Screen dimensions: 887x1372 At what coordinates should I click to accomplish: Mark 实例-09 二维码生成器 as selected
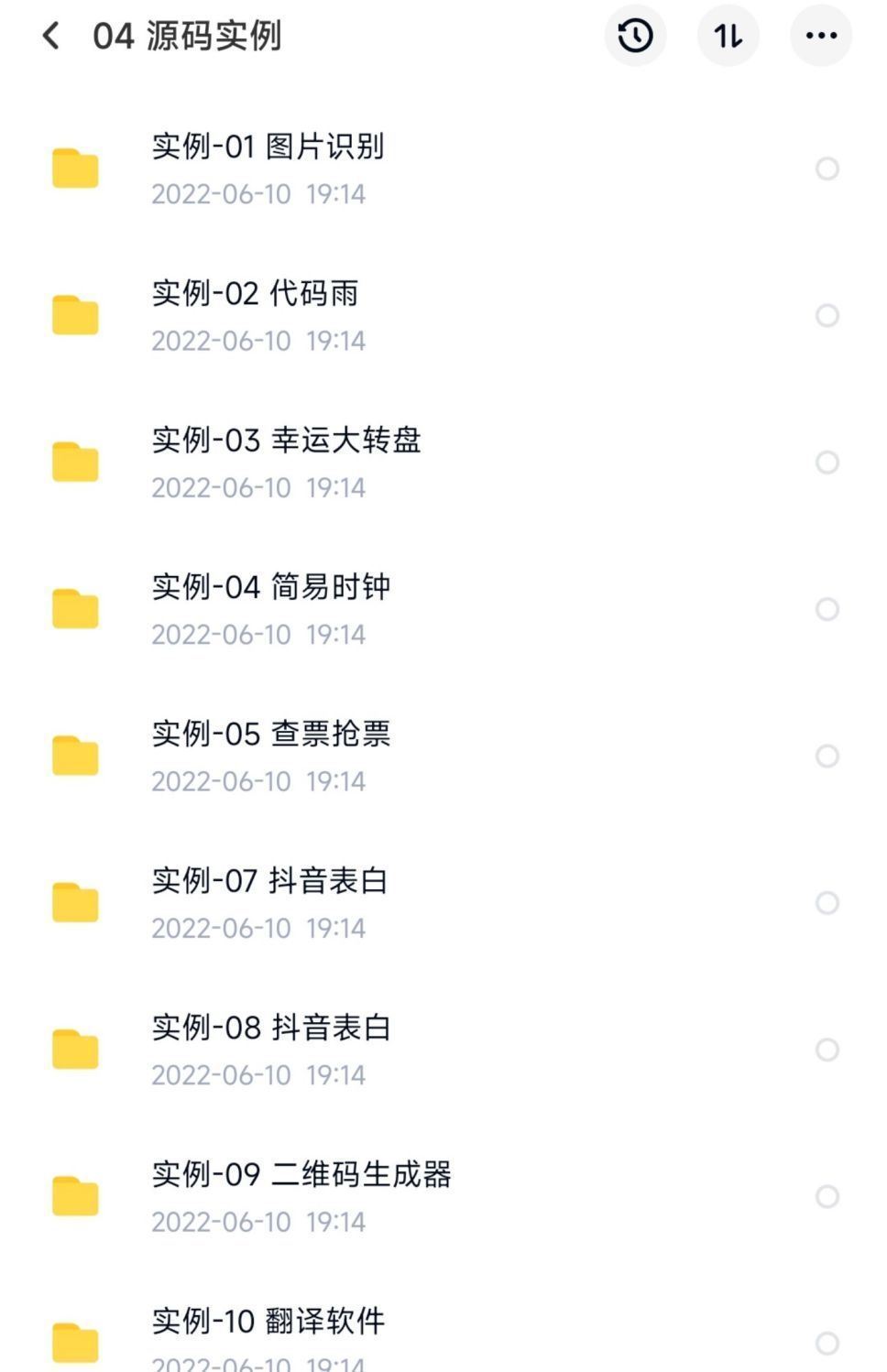click(x=827, y=1196)
